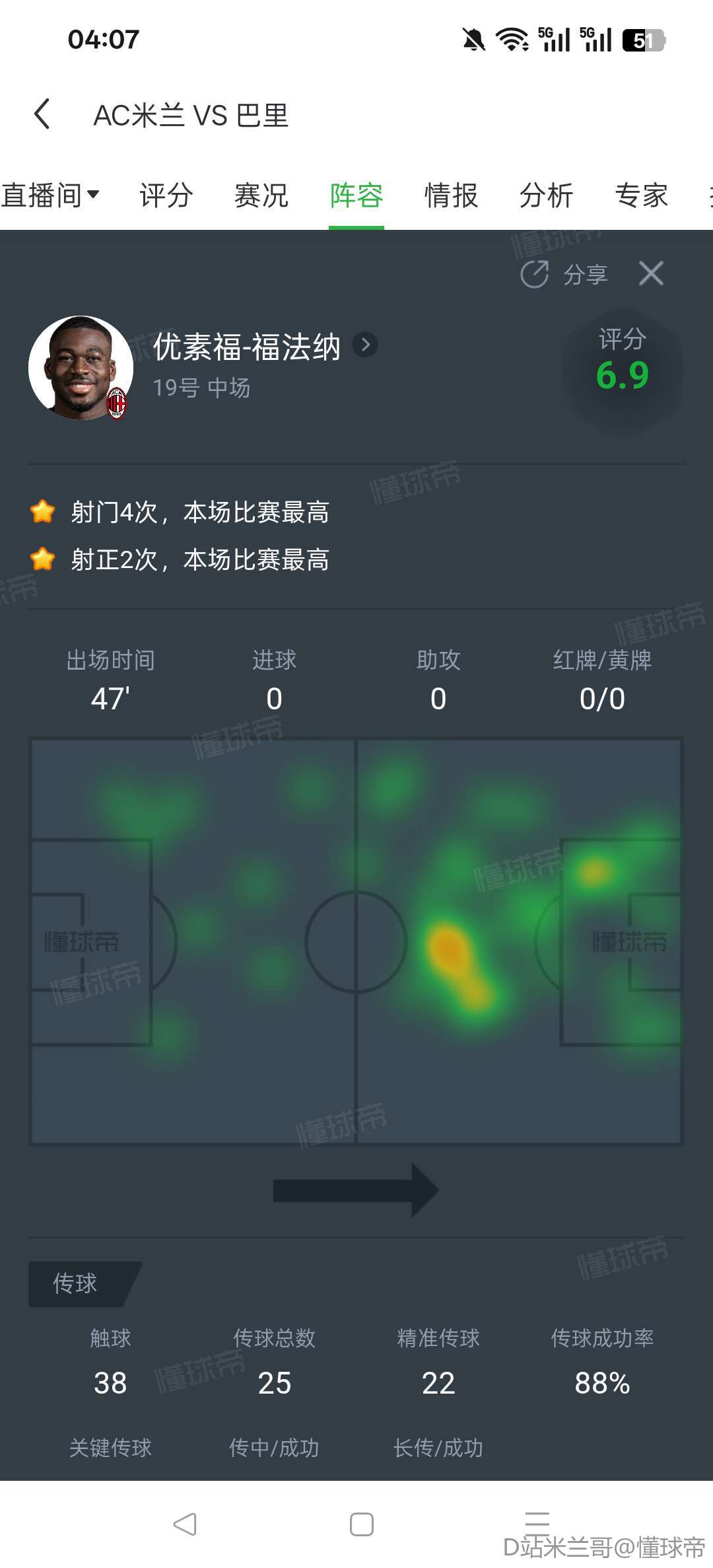The width and height of the screenshot is (713, 1568).
Task: Close the player stats panel
Action: [x=651, y=273]
